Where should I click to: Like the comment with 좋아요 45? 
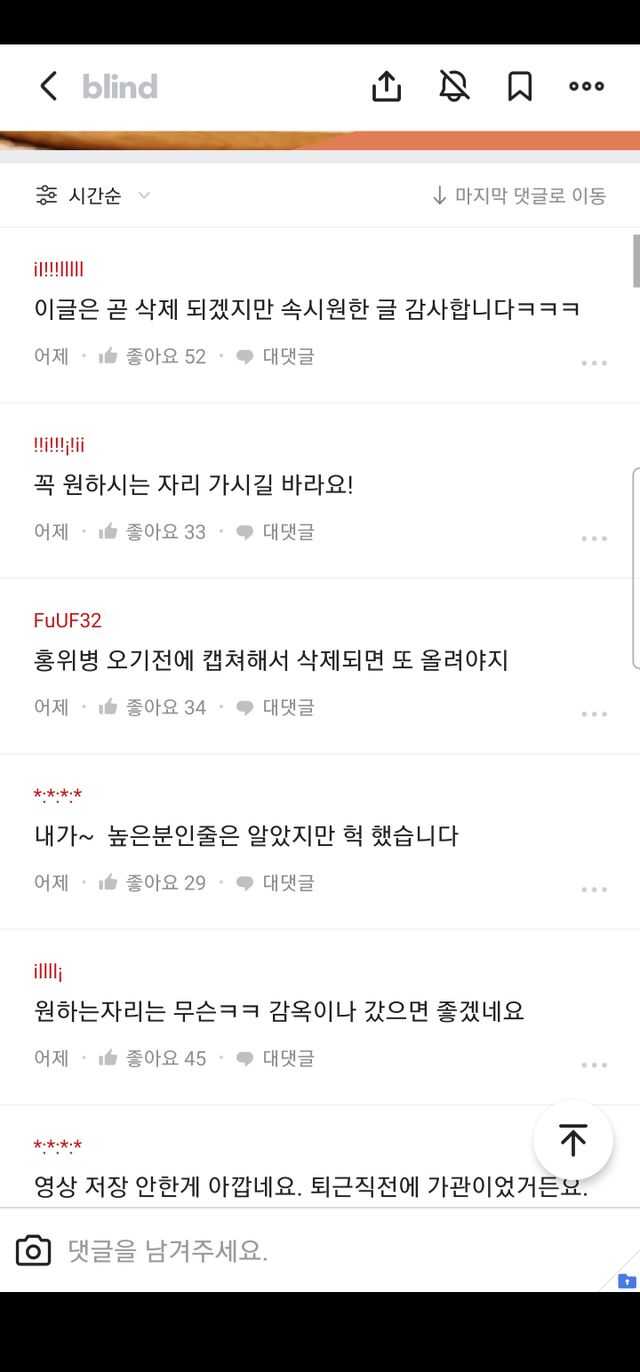[x=152, y=1058]
